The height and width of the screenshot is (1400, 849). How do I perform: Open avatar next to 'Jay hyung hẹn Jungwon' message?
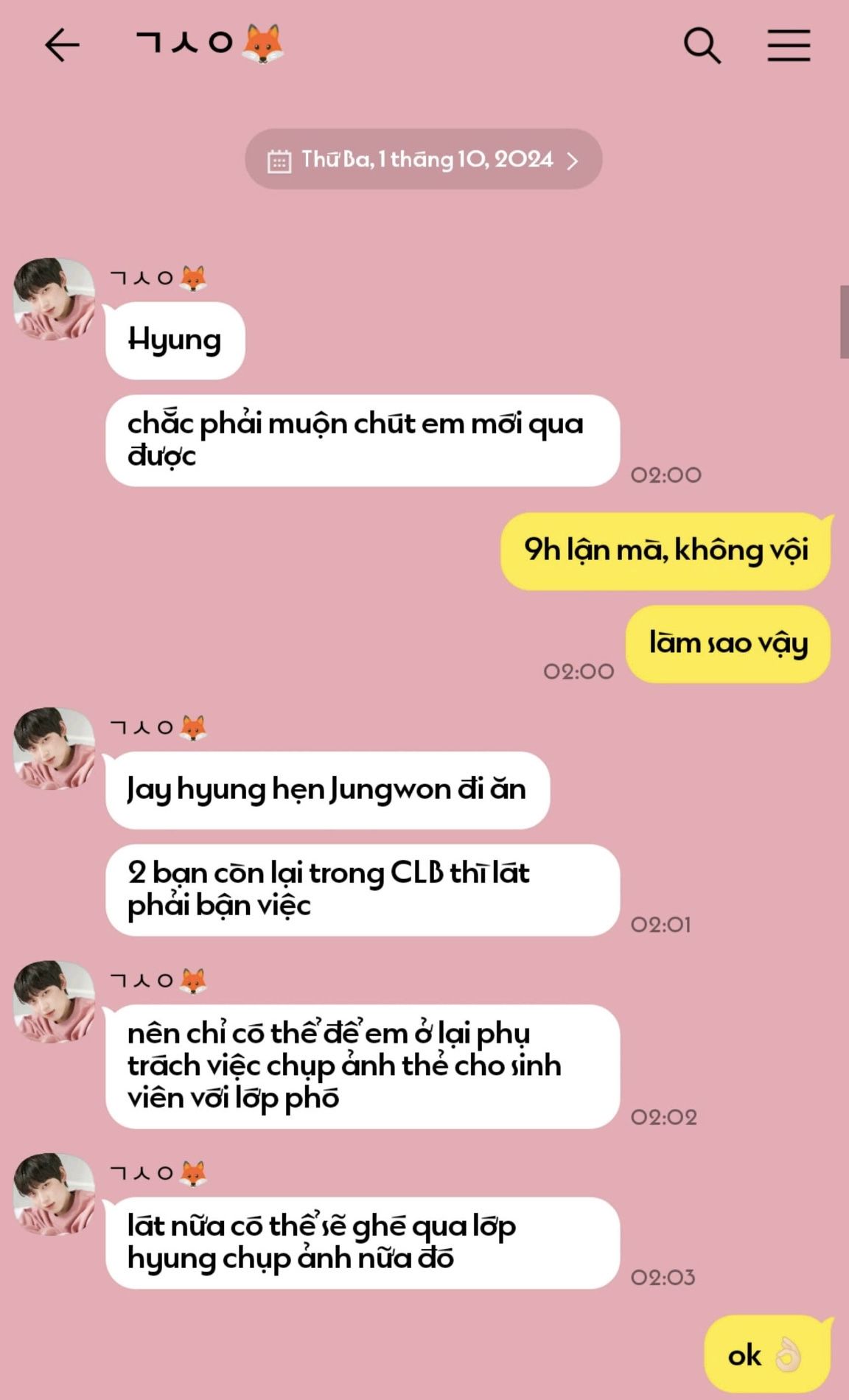pyautogui.click(x=54, y=749)
